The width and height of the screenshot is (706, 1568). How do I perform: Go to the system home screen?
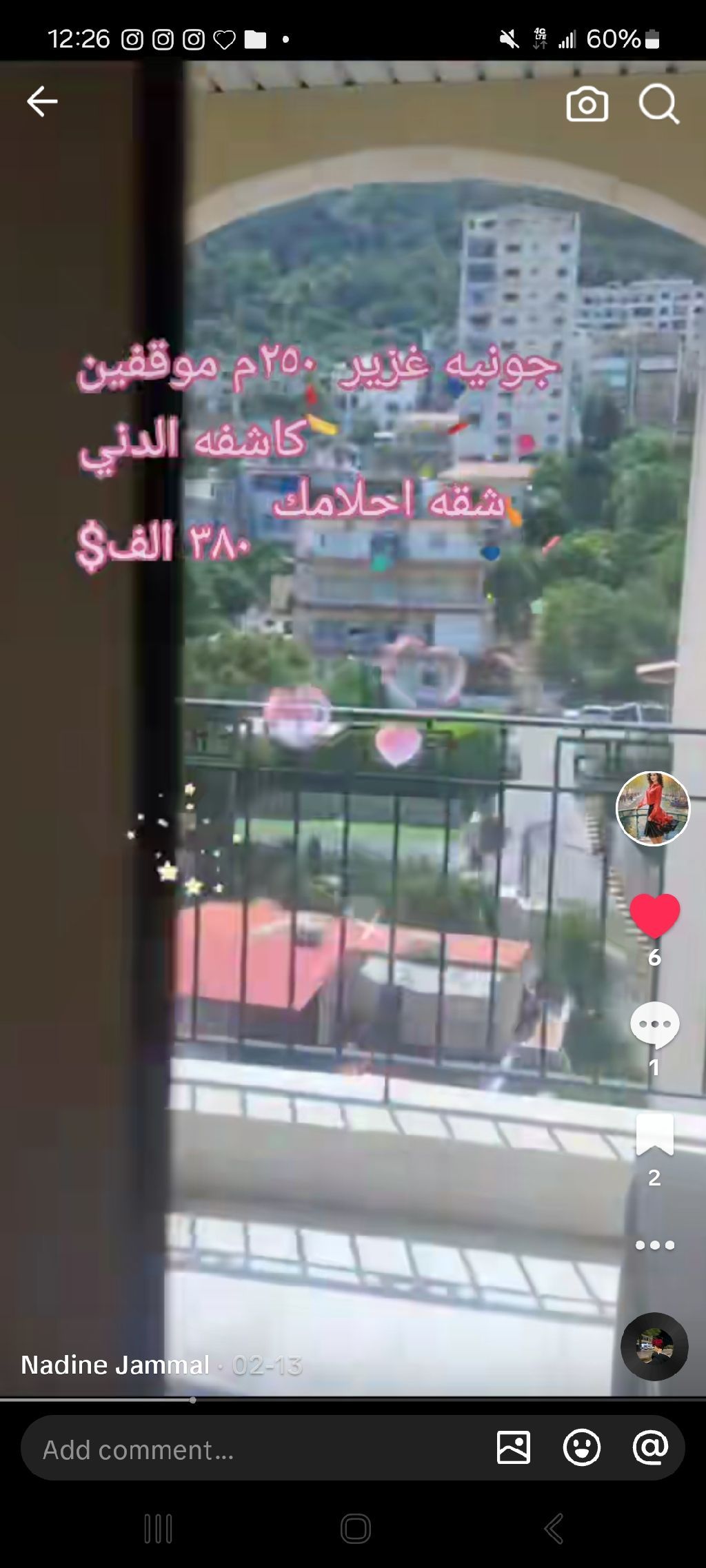(x=355, y=1529)
